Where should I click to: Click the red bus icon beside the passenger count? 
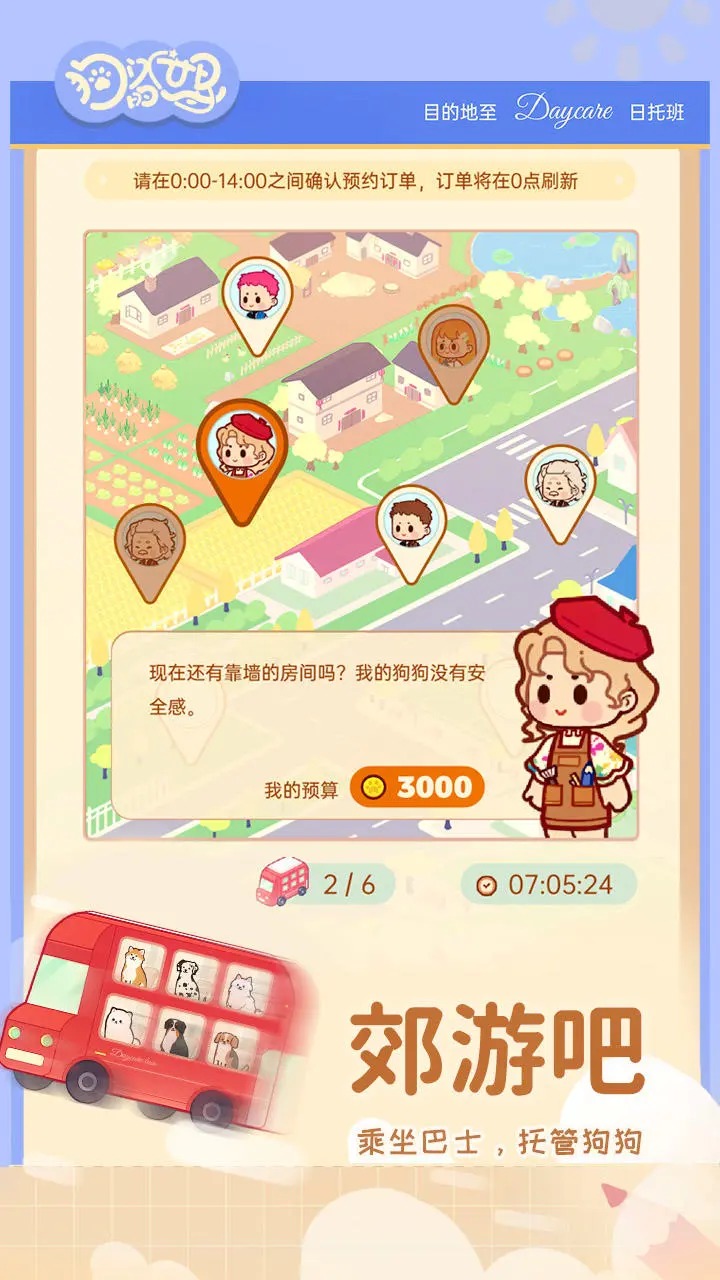pyautogui.click(x=283, y=879)
